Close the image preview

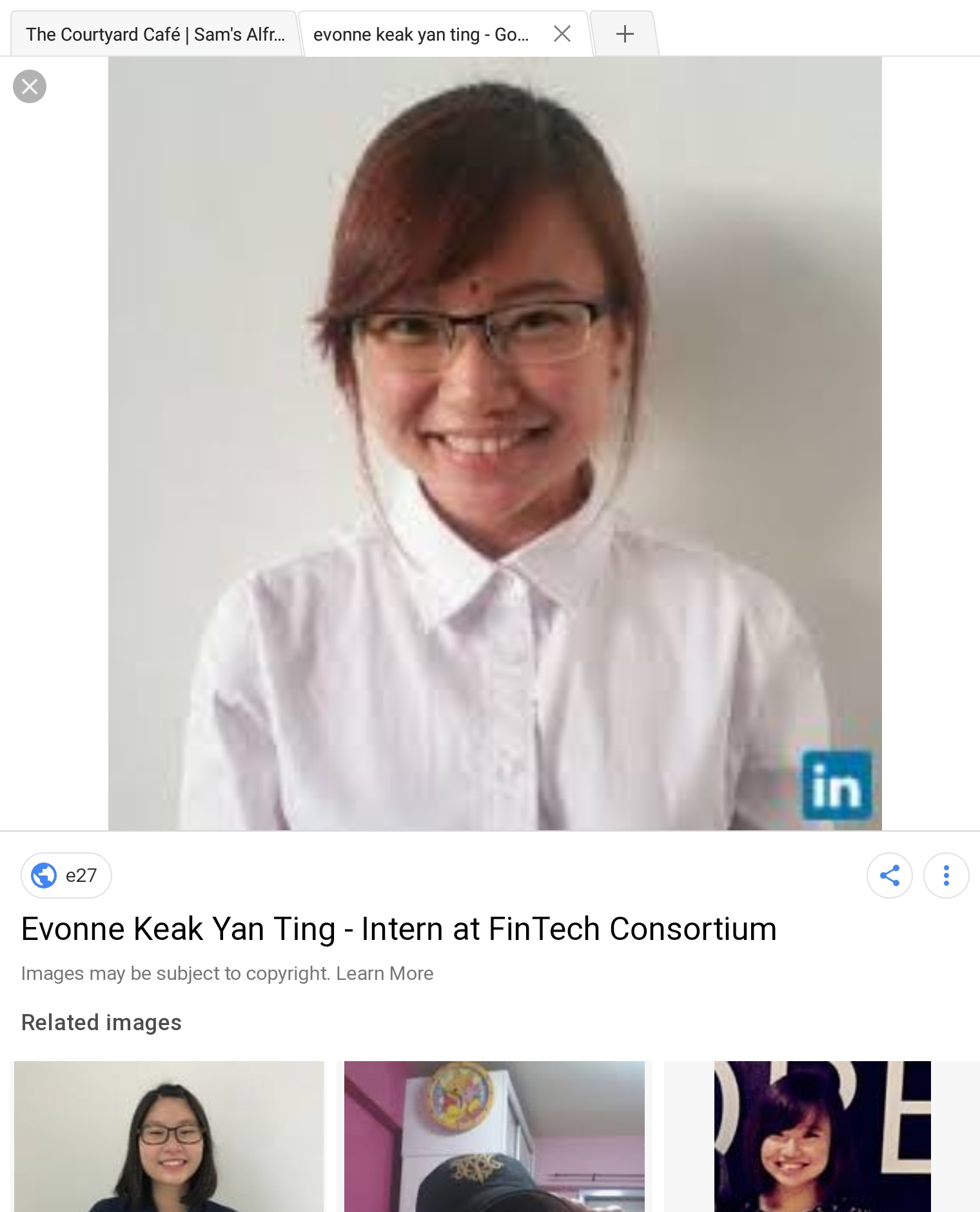(30, 86)
